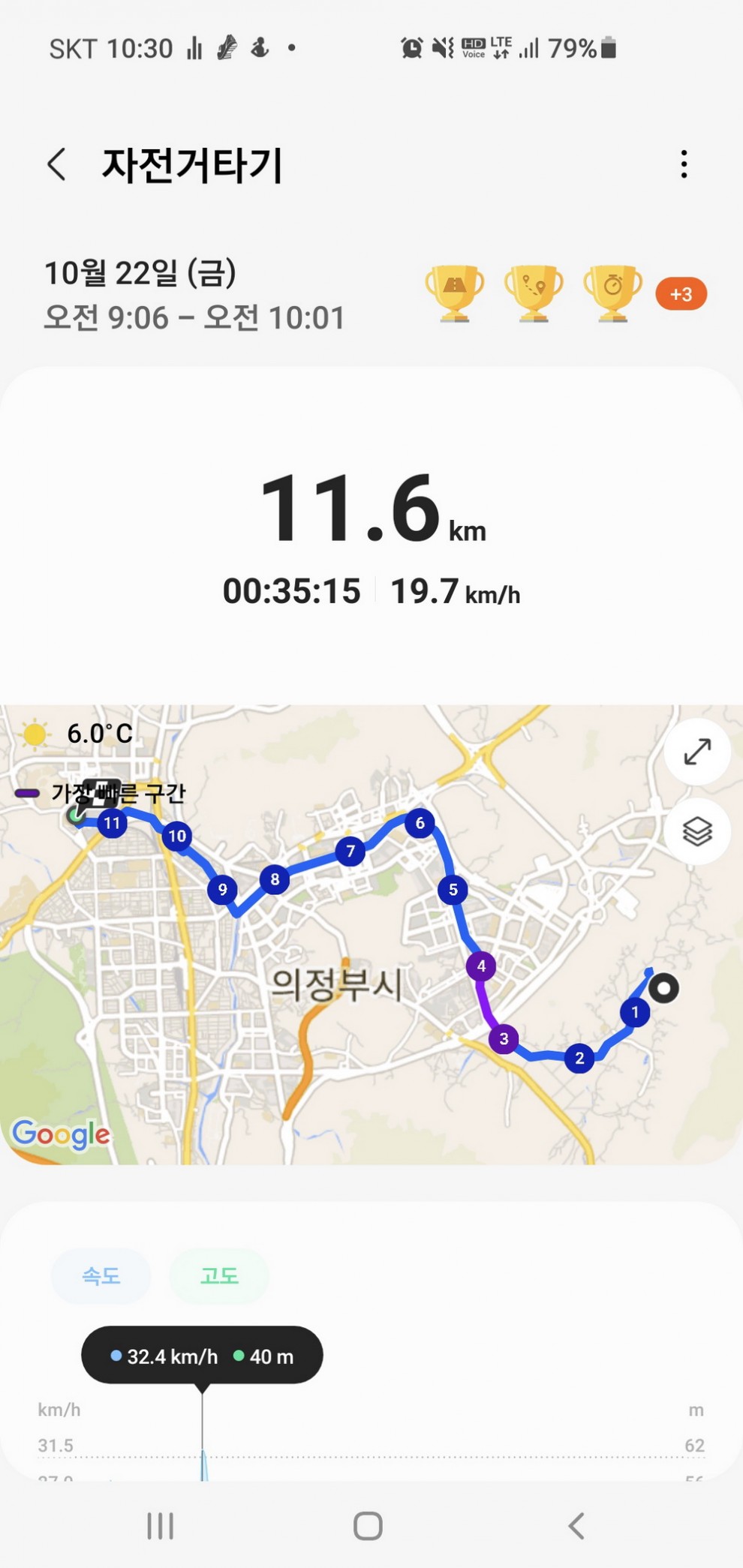Open the +3 more achievements badge
Viewport: 743px width, 1568px height.
681,294
